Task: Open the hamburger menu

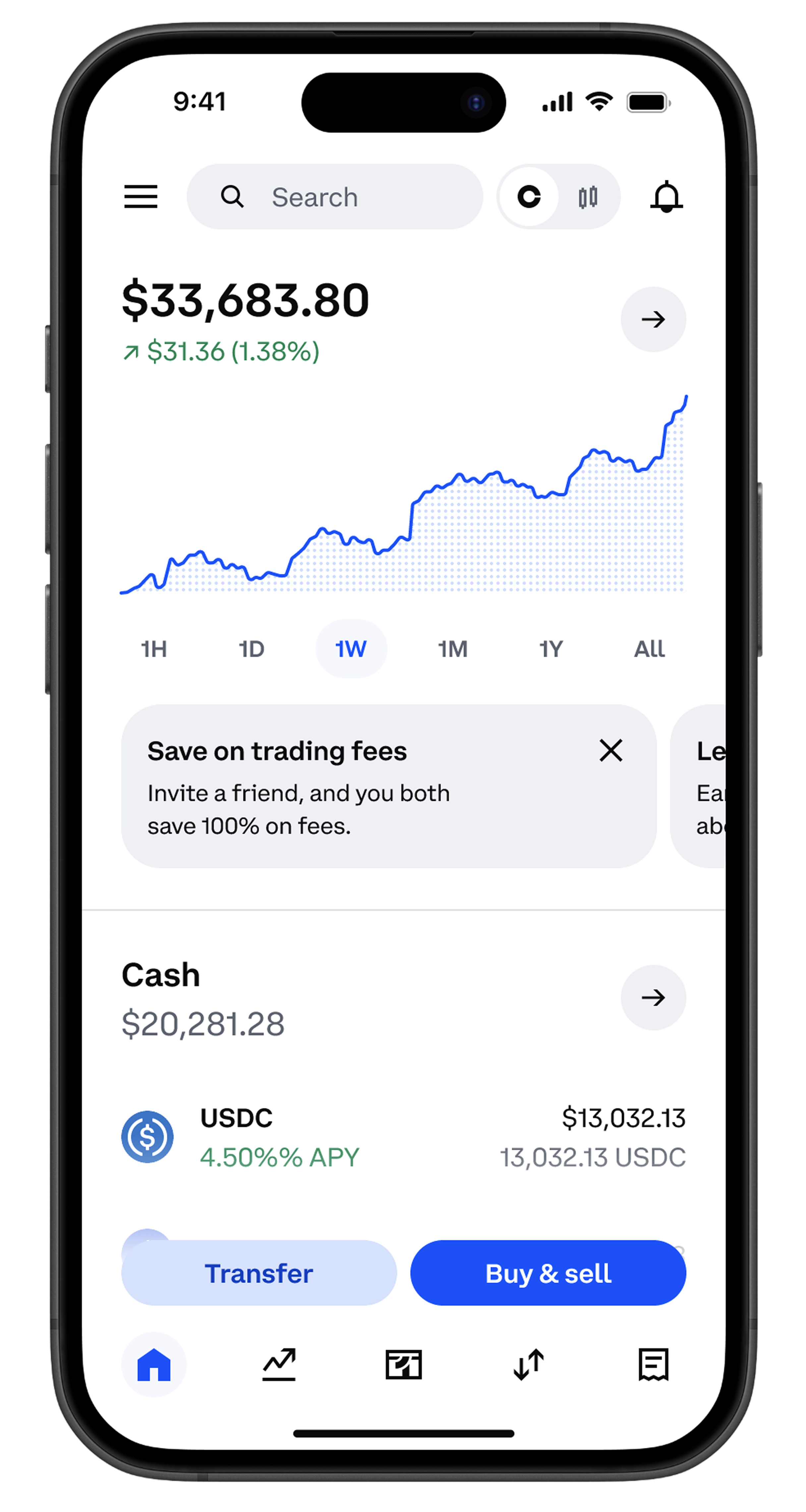Action: (141, 197)
